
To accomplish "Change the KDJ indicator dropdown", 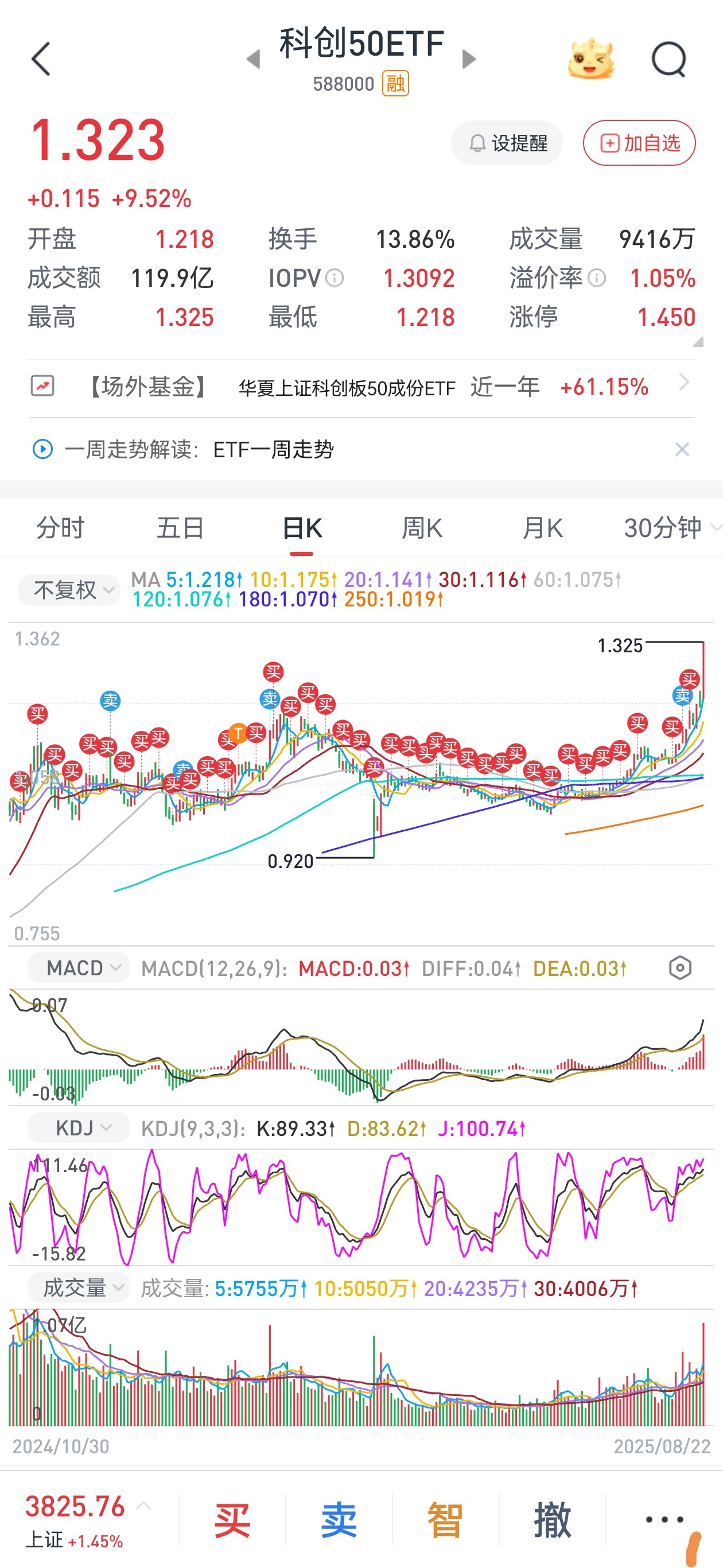I will click(79, 1128).
